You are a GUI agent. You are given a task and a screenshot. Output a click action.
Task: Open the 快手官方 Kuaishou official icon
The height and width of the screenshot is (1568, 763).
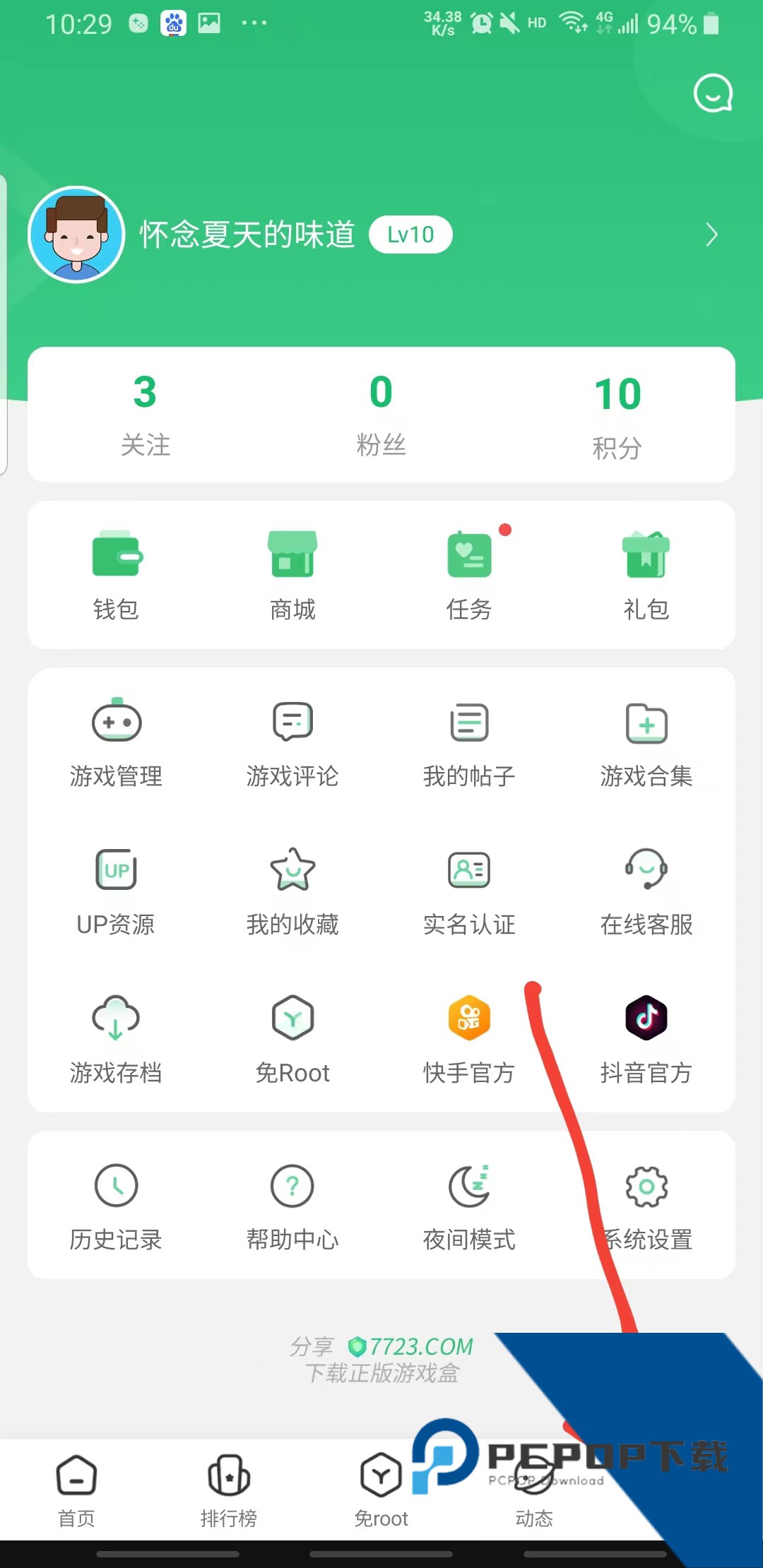(x=469, y=1038)
